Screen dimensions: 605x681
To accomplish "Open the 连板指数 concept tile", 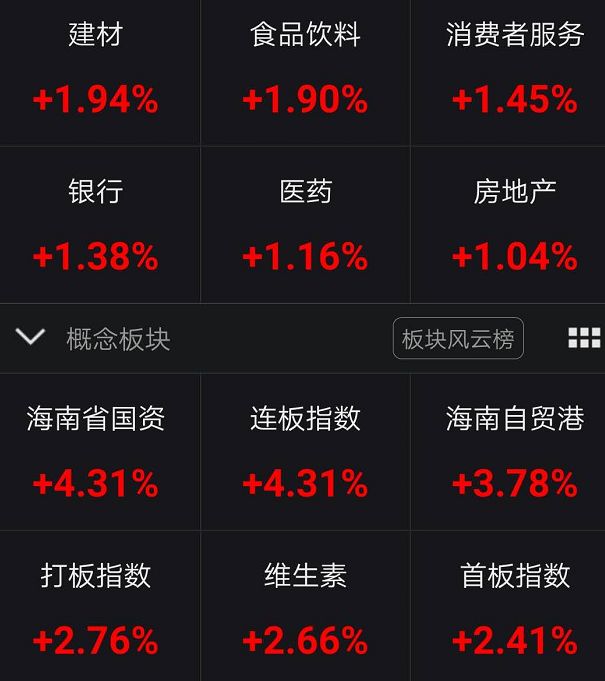I will 305,452.
